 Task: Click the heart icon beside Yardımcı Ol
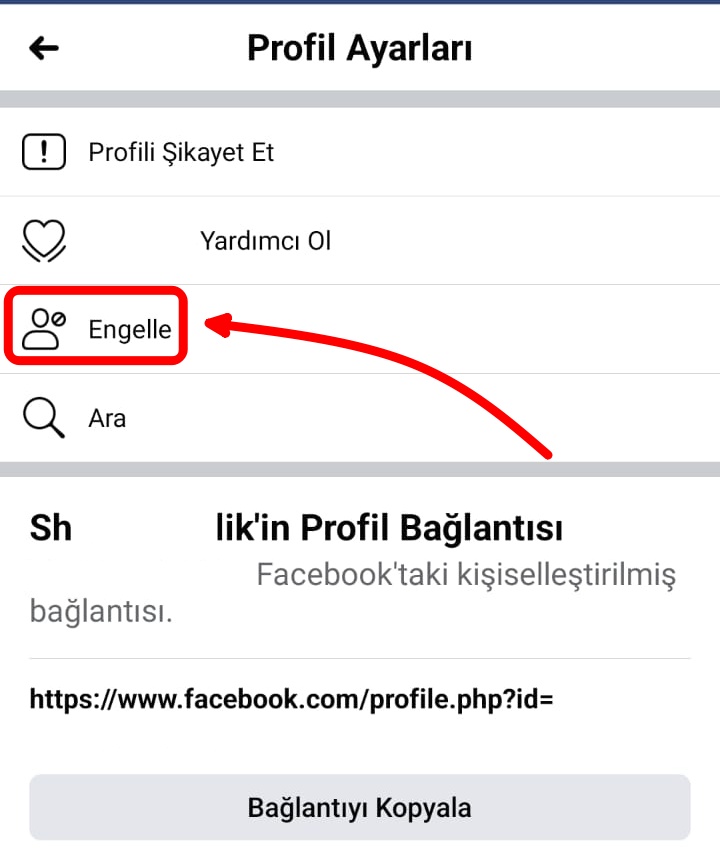(43, 240)
